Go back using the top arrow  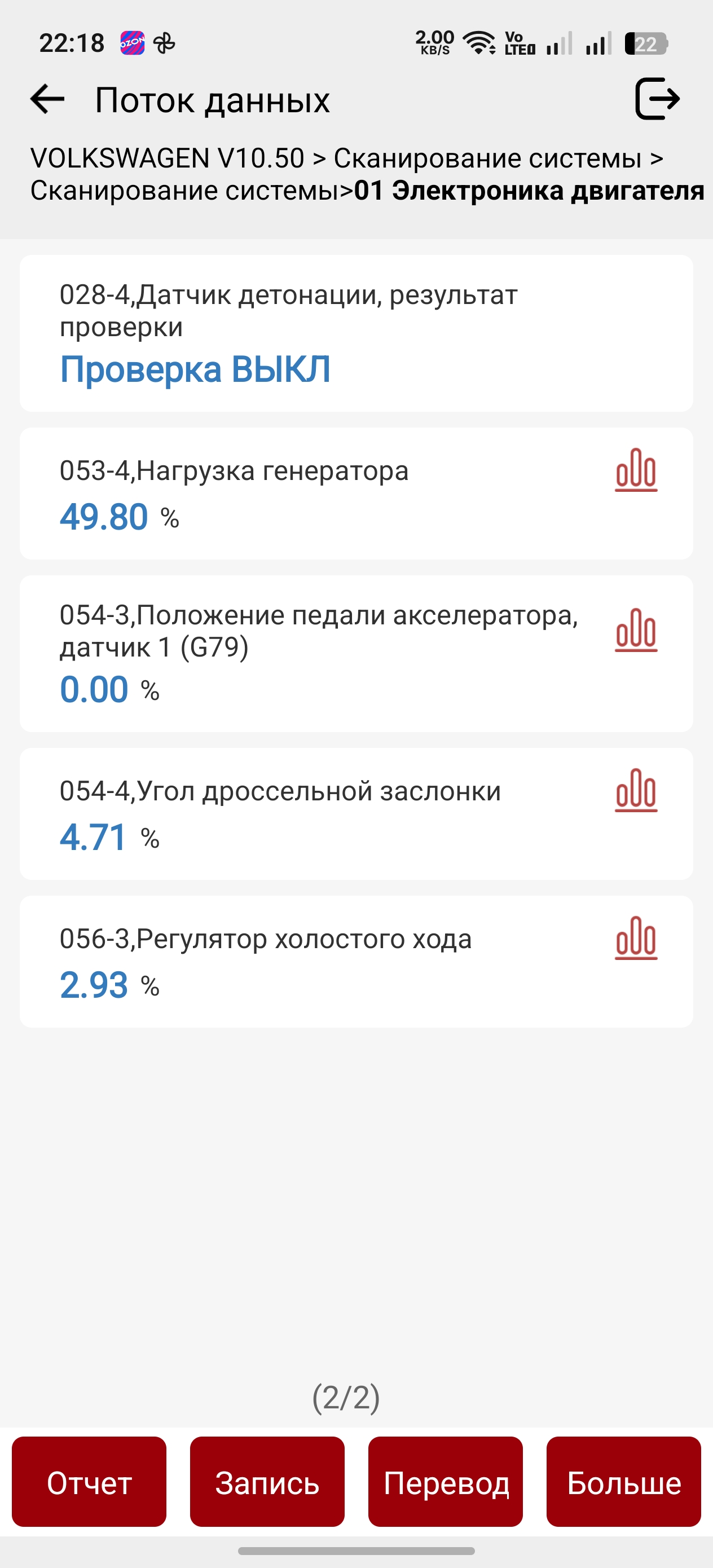tap(47, 99)
